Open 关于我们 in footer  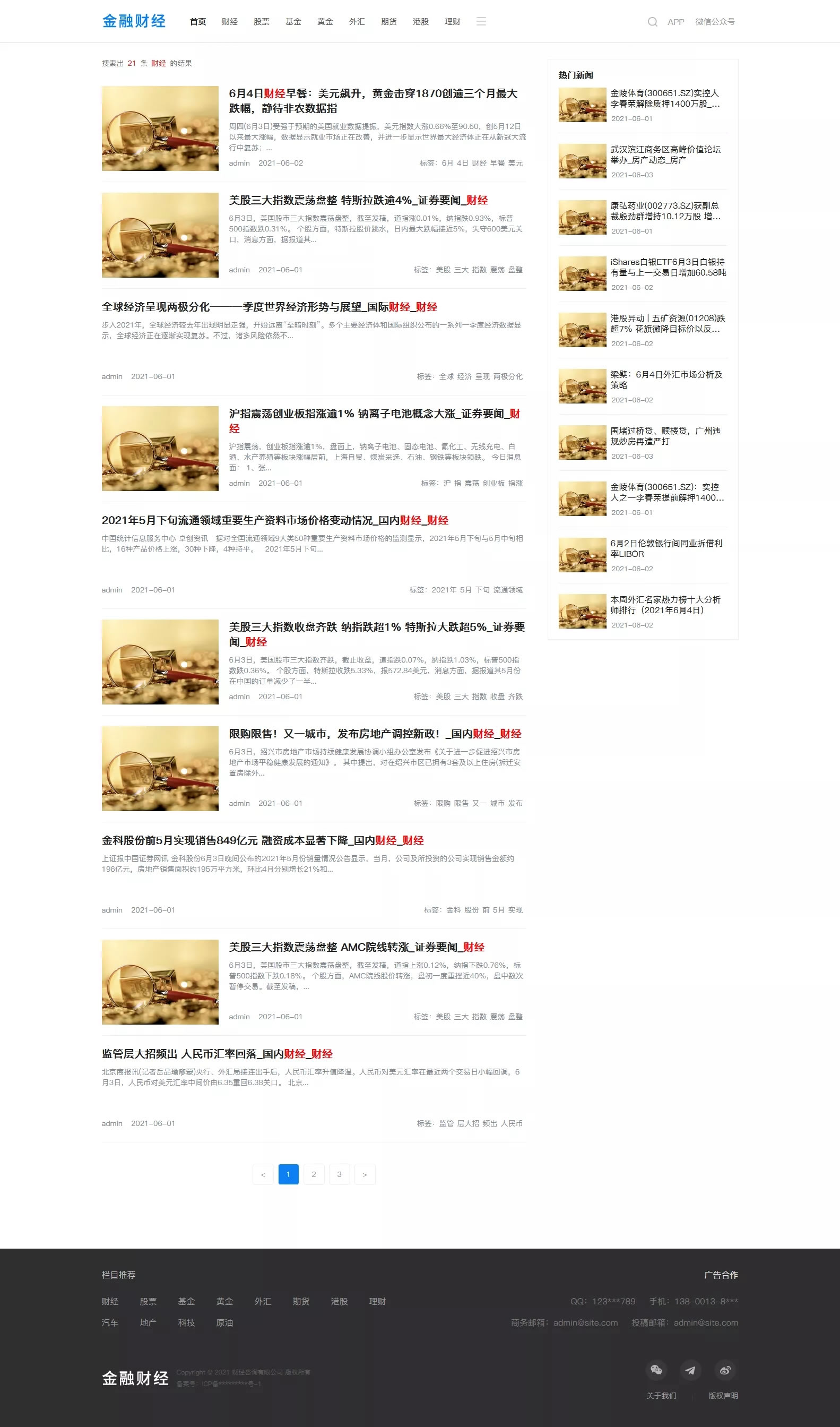click(x=661, y=1395)
